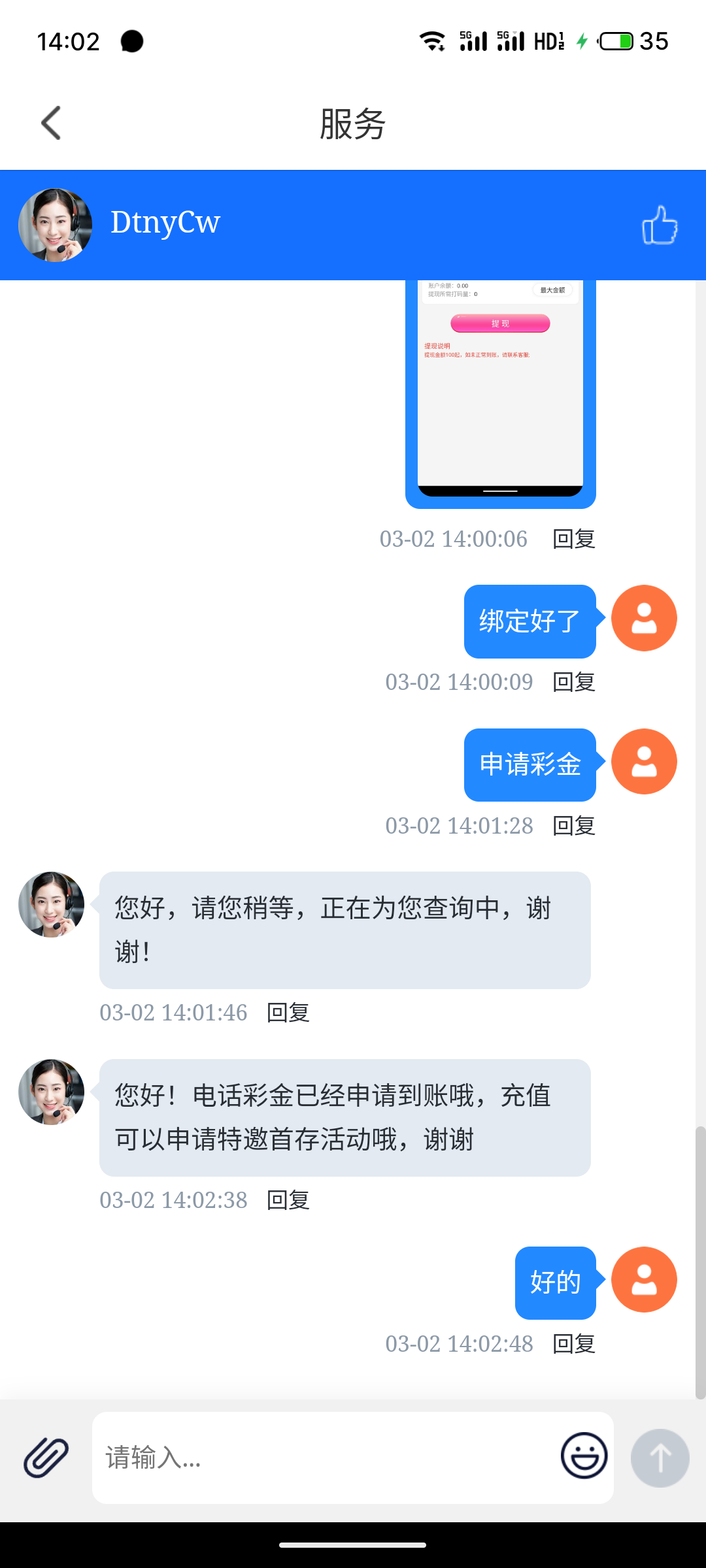Viewport: 706px width, 1568px height.
Task: Give agent DtnyCw a thumbs up
Action: click(659, 225)
